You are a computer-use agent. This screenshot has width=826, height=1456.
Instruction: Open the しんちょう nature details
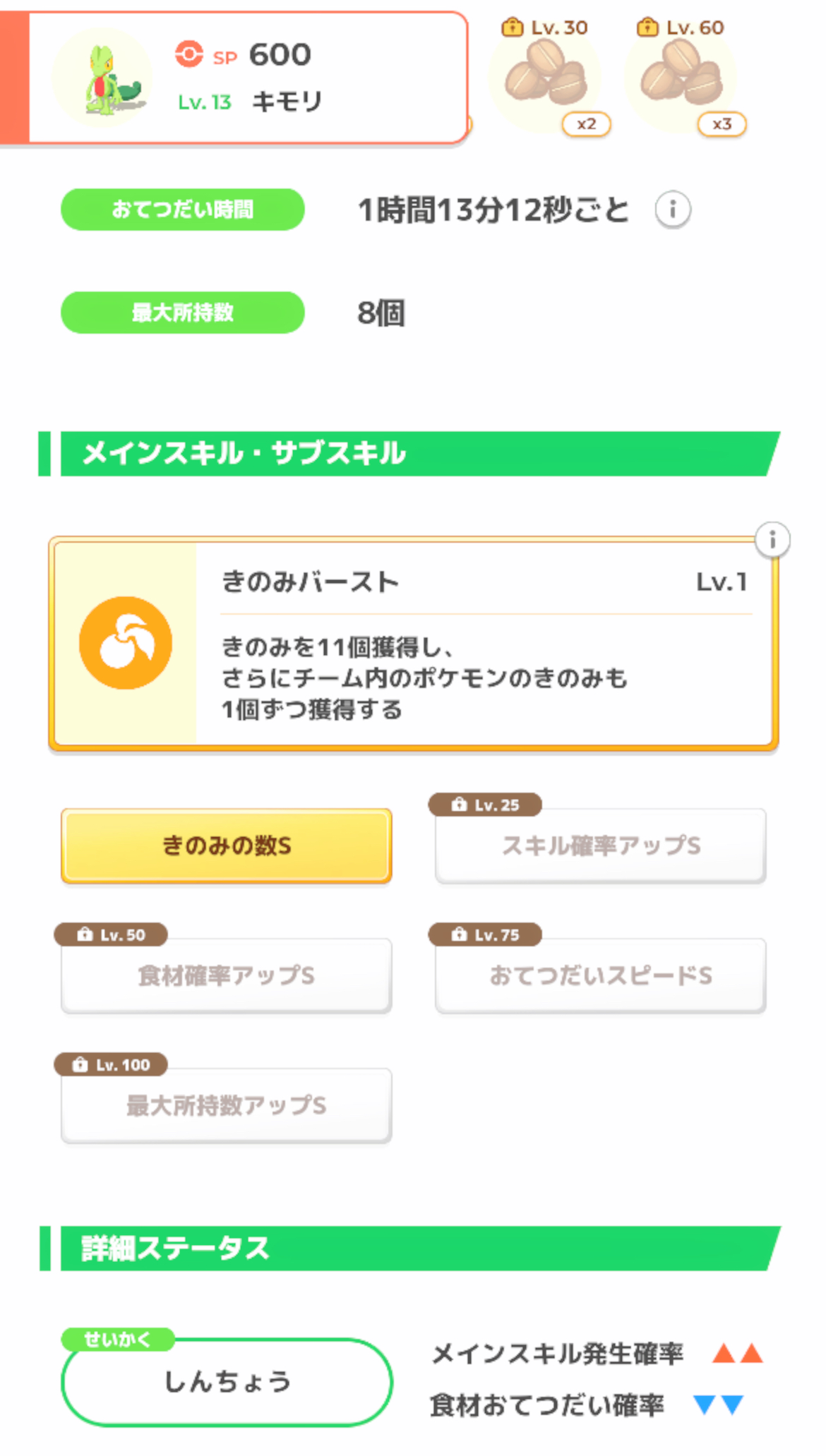(x=227, y=1381)
